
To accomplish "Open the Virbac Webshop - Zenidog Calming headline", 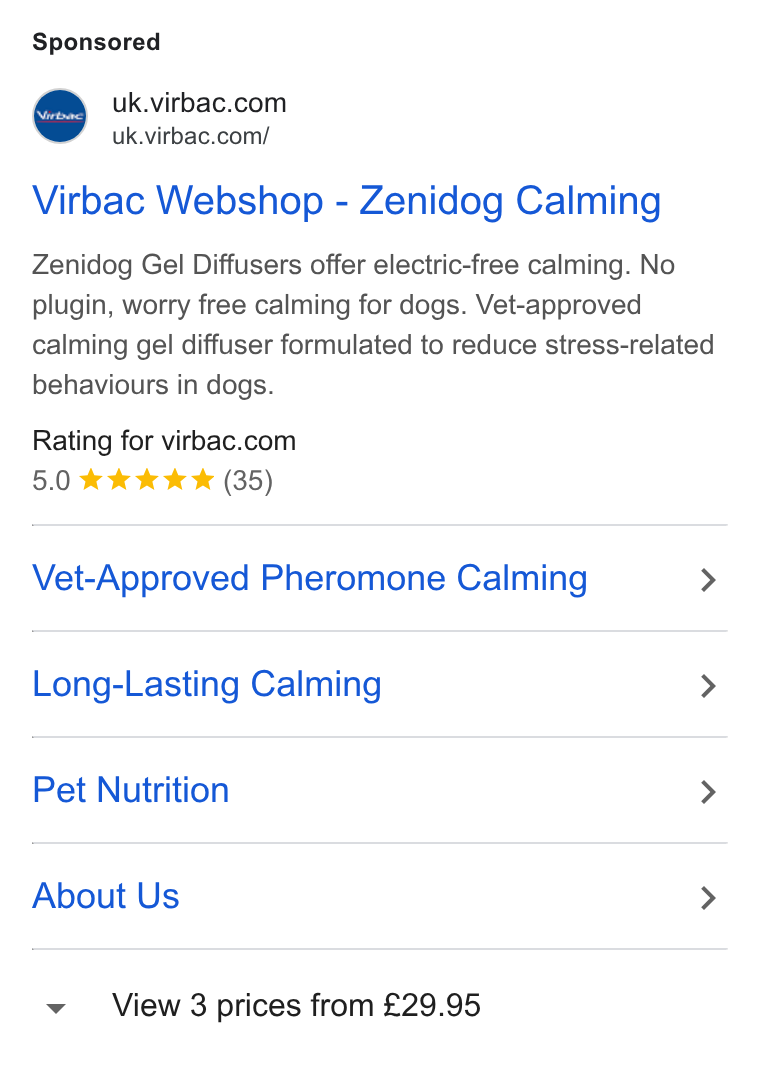I will 347,201.
